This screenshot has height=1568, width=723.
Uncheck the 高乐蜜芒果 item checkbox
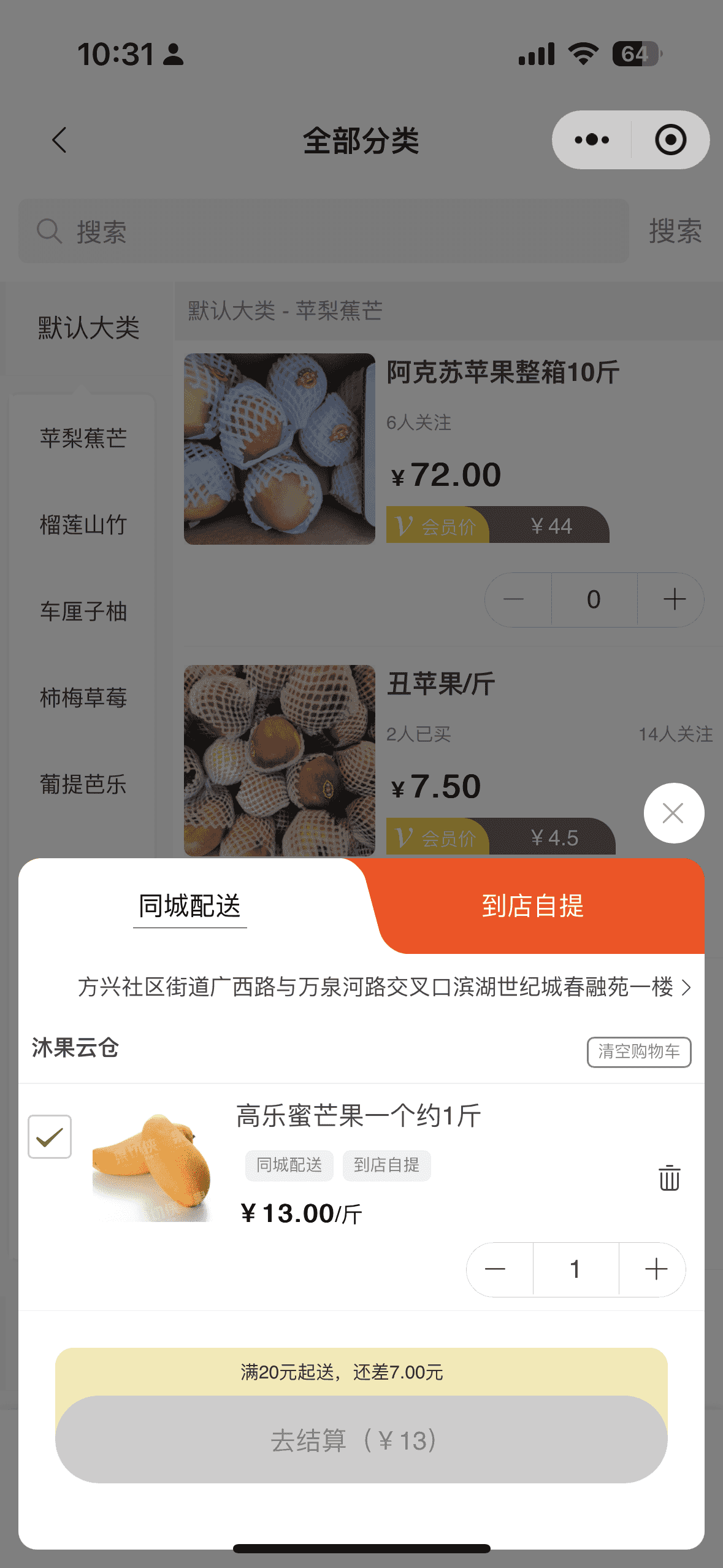50,1137
